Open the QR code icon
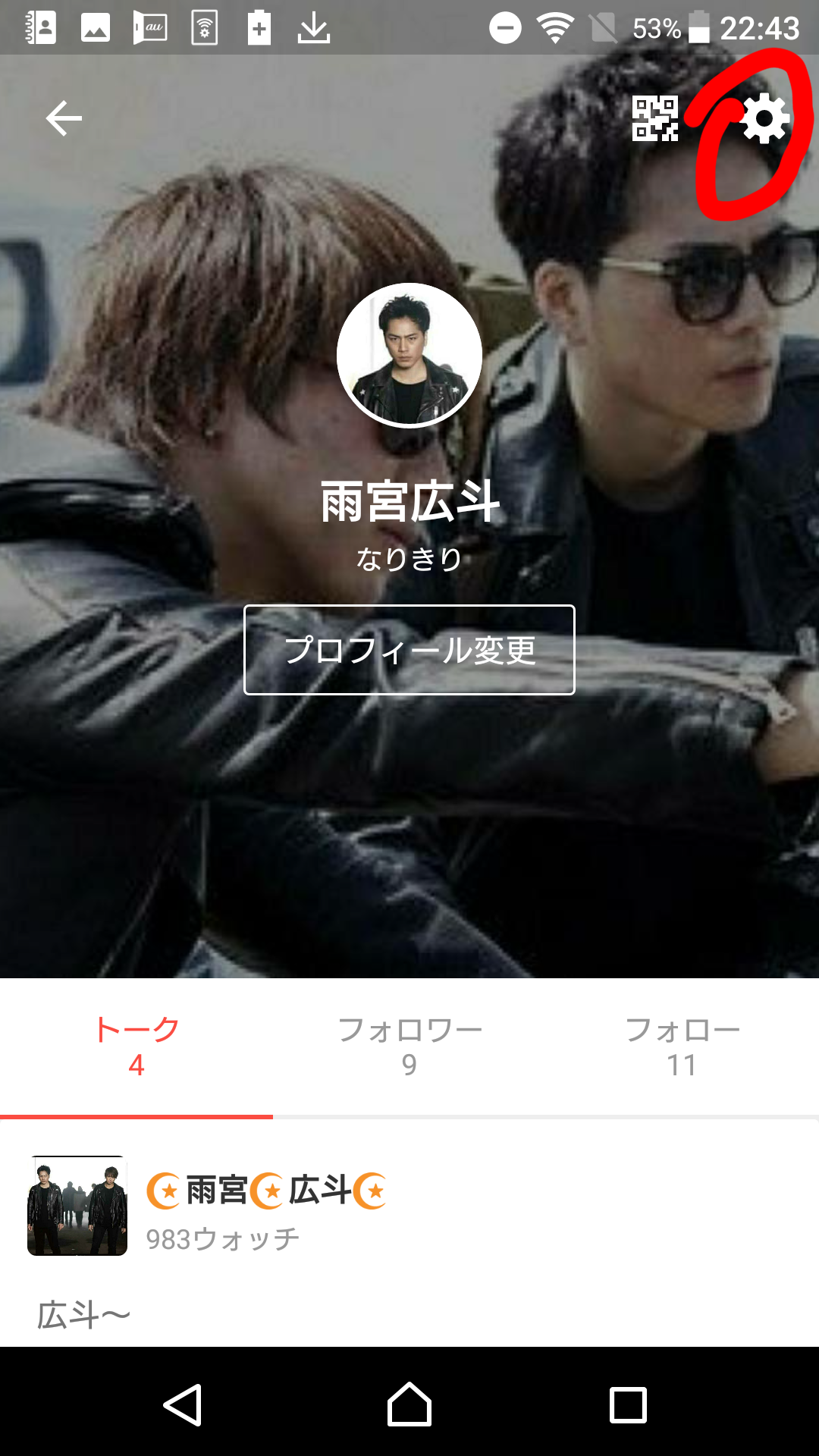 tap(655, 119)
